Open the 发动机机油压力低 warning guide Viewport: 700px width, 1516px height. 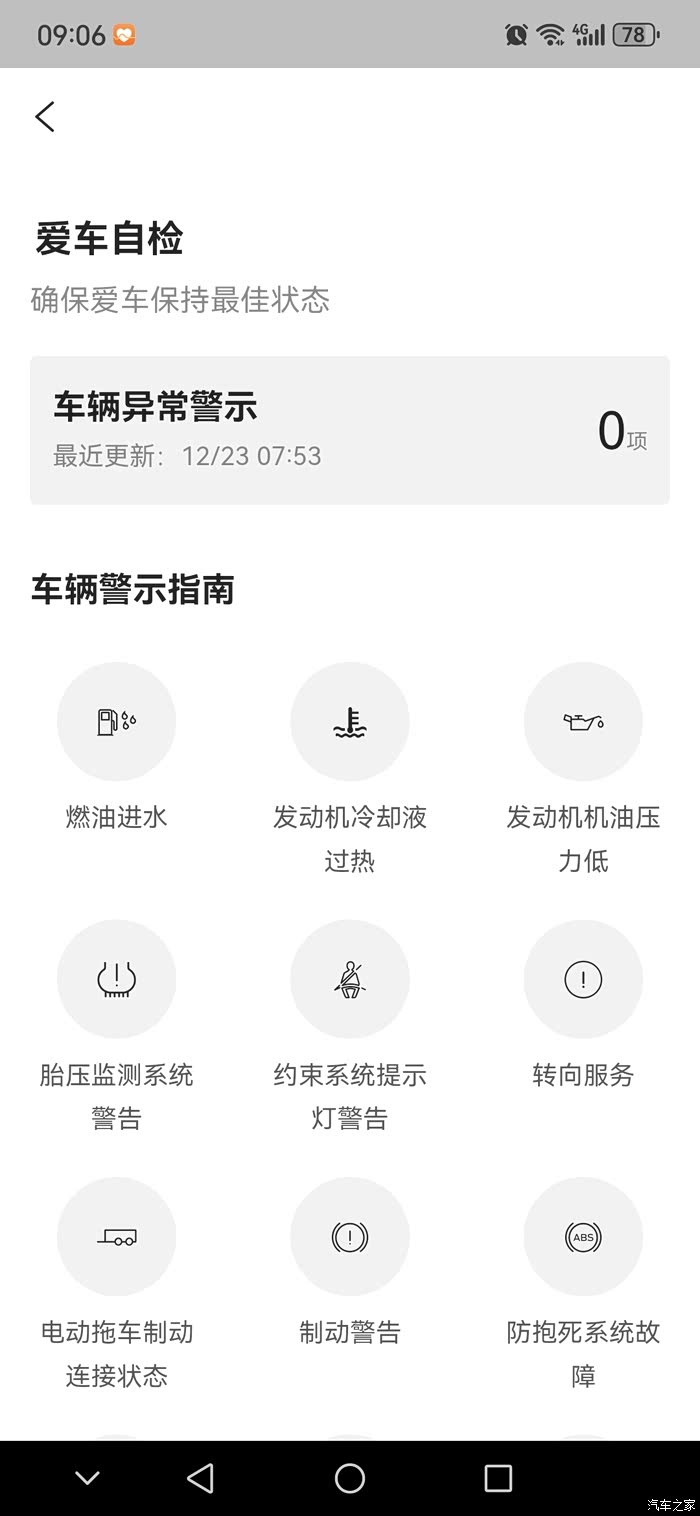583,721
